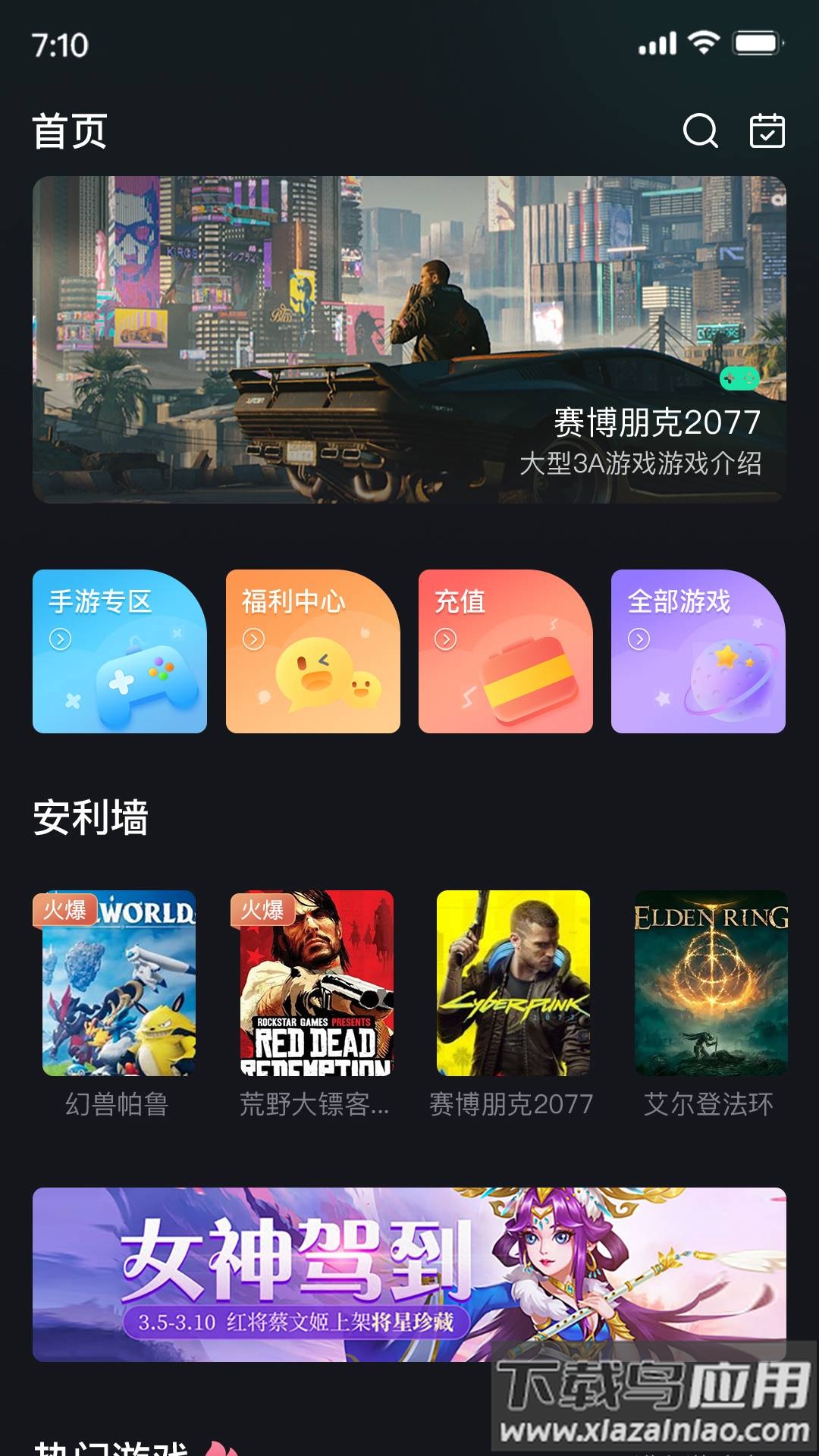Open the 赛博朋克2077 featured game title

pos(656,420)
